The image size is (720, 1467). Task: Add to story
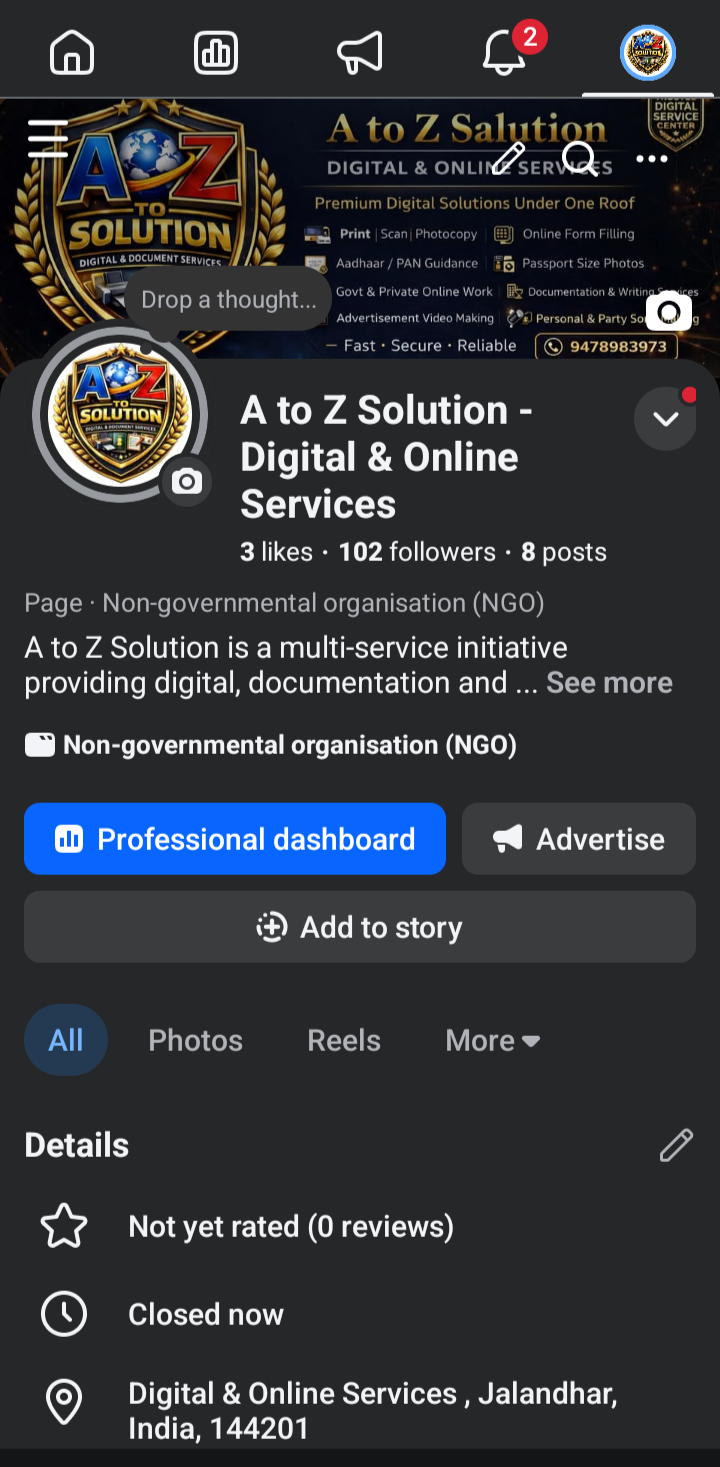360,927
